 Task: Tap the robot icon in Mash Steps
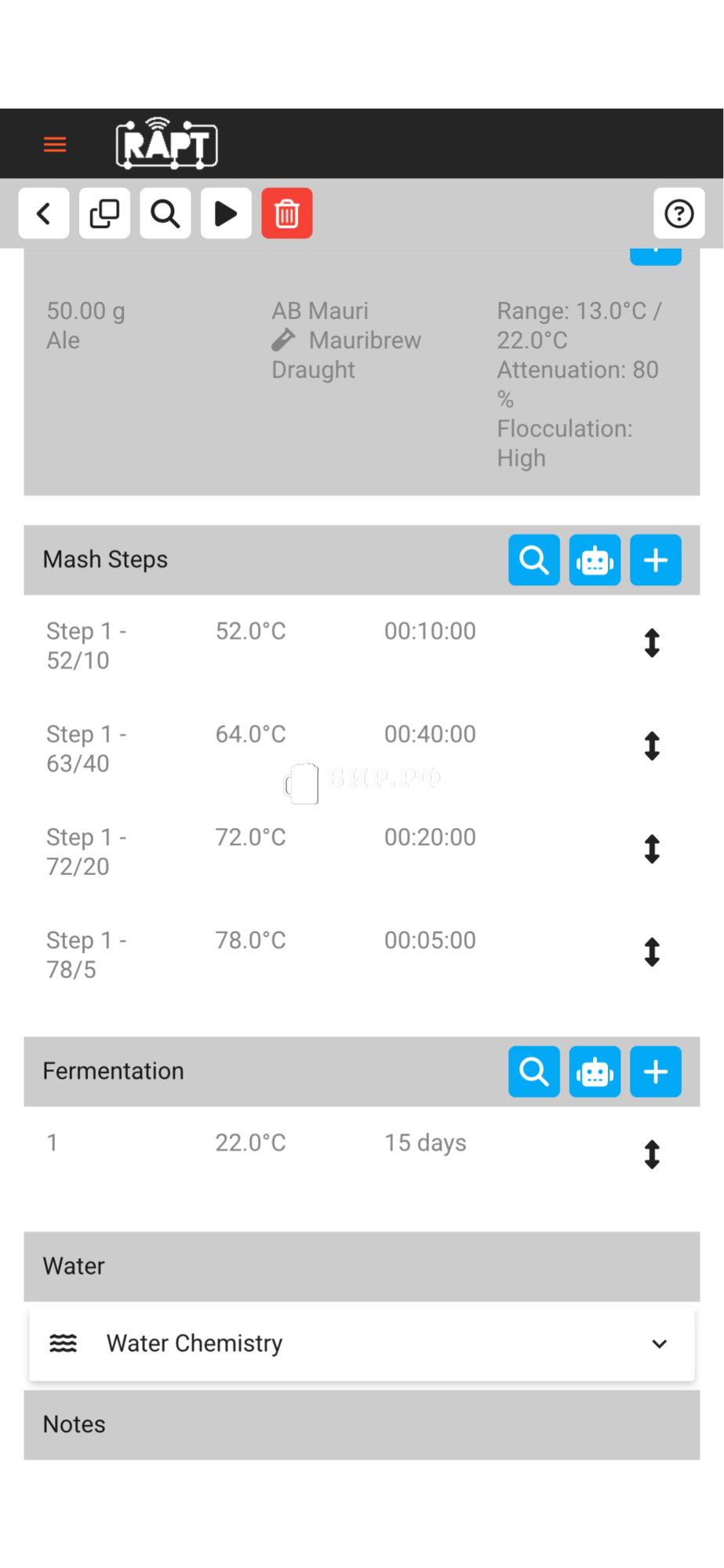click(595, 560)
